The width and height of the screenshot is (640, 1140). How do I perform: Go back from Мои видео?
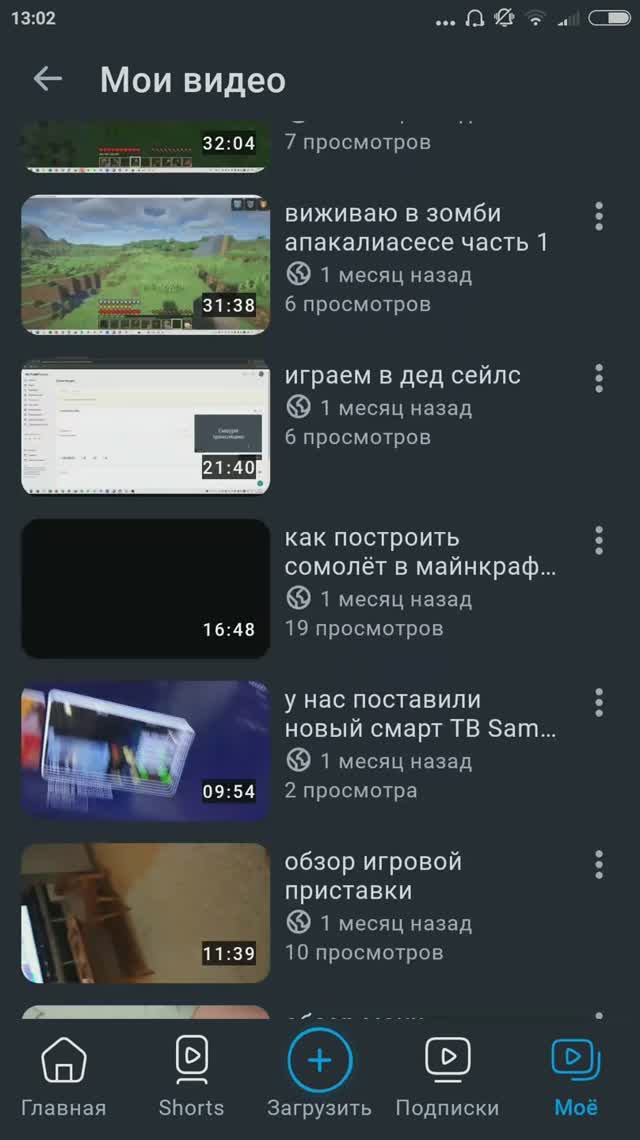pyautogui.click(x=47, y=80)
